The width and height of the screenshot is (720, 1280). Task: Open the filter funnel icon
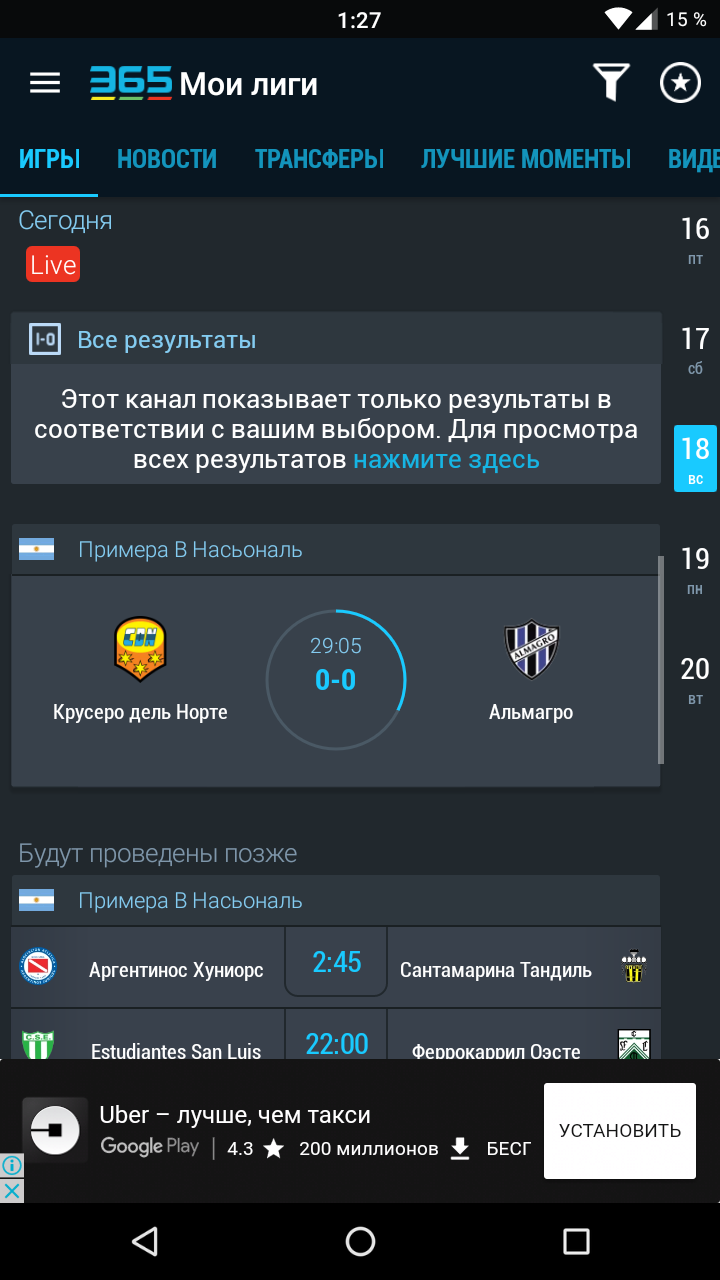point(611,82)
